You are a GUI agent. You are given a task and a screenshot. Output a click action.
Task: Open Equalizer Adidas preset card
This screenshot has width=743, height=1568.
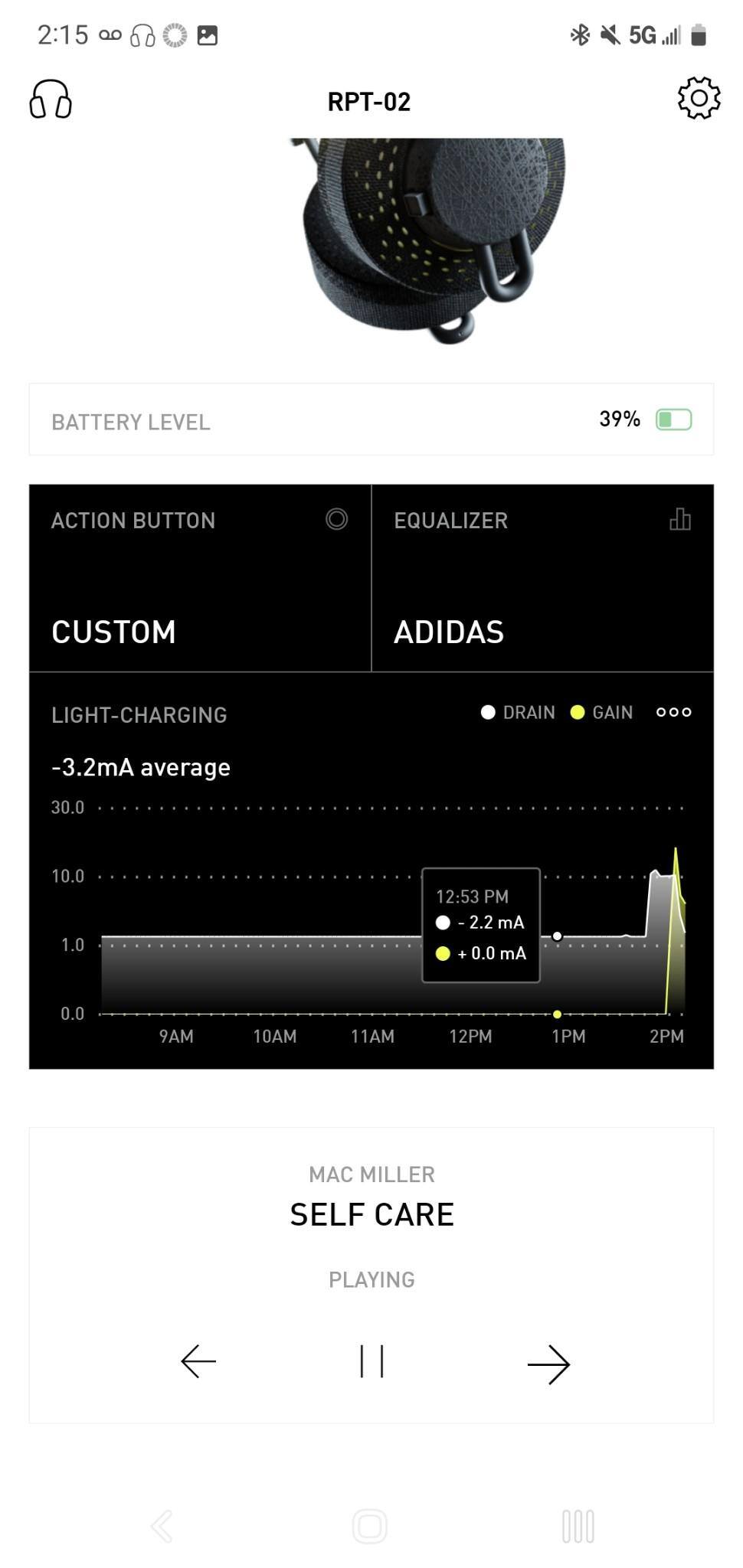(542, 578)
